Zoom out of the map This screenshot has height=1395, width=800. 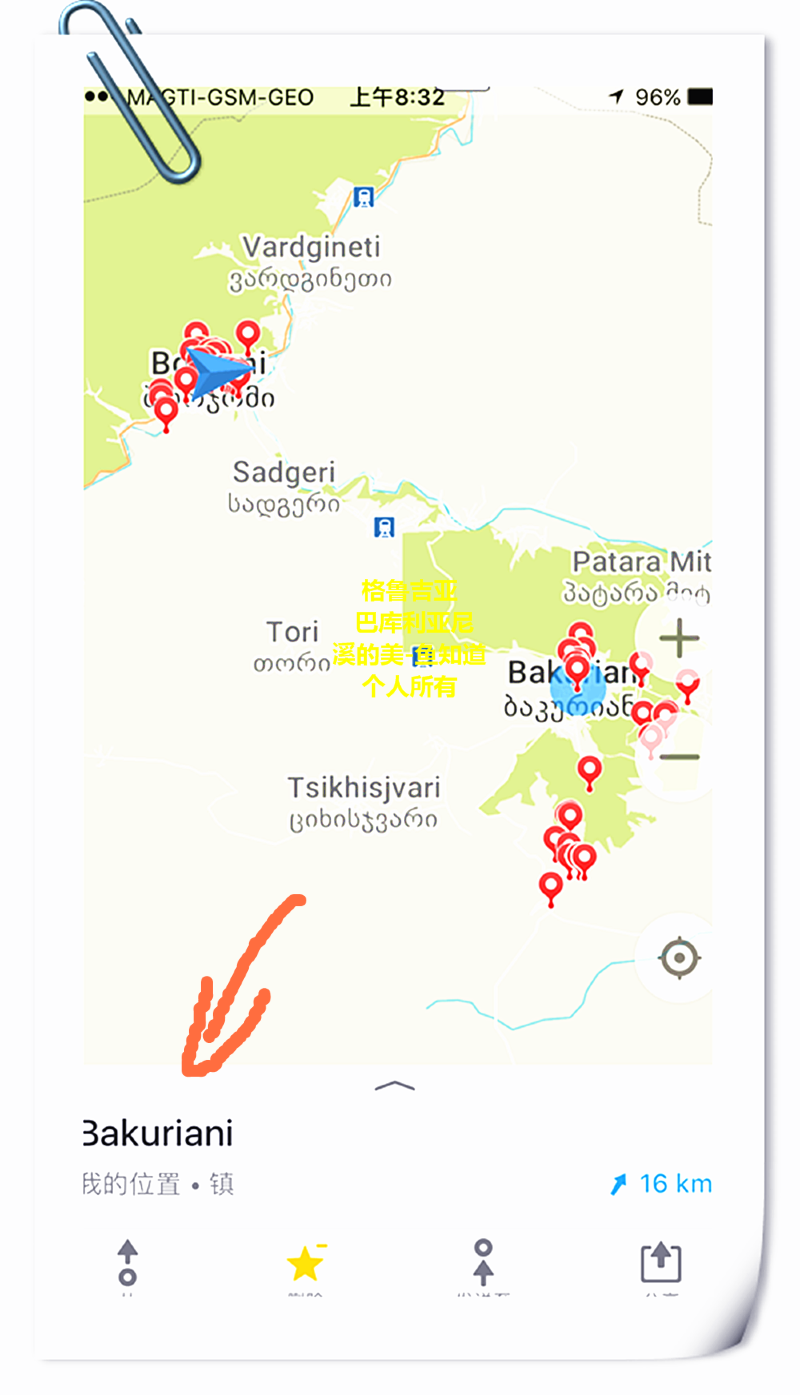pyautogui.click(x=680, y=756)
